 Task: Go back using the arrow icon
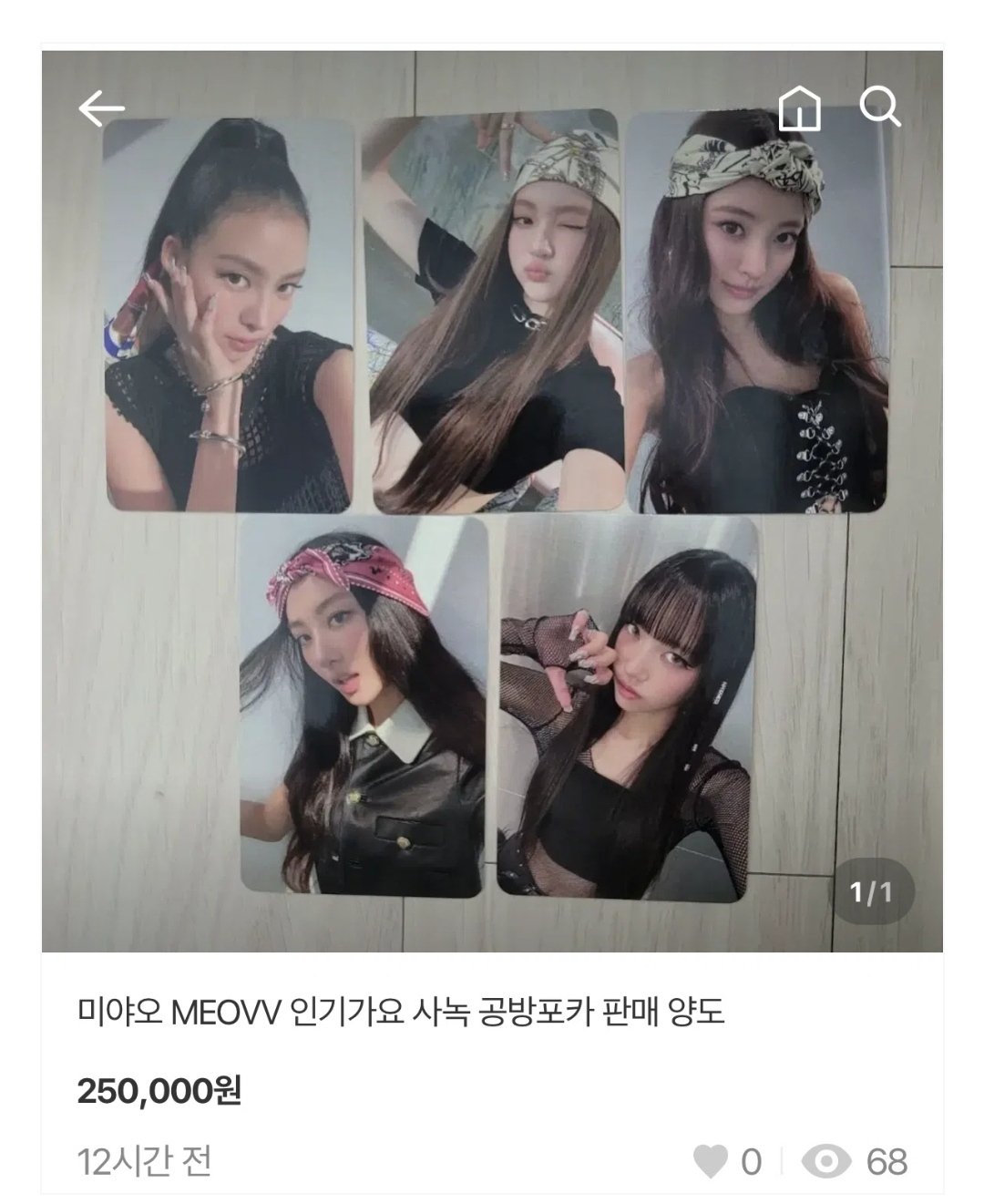point(101,109)
